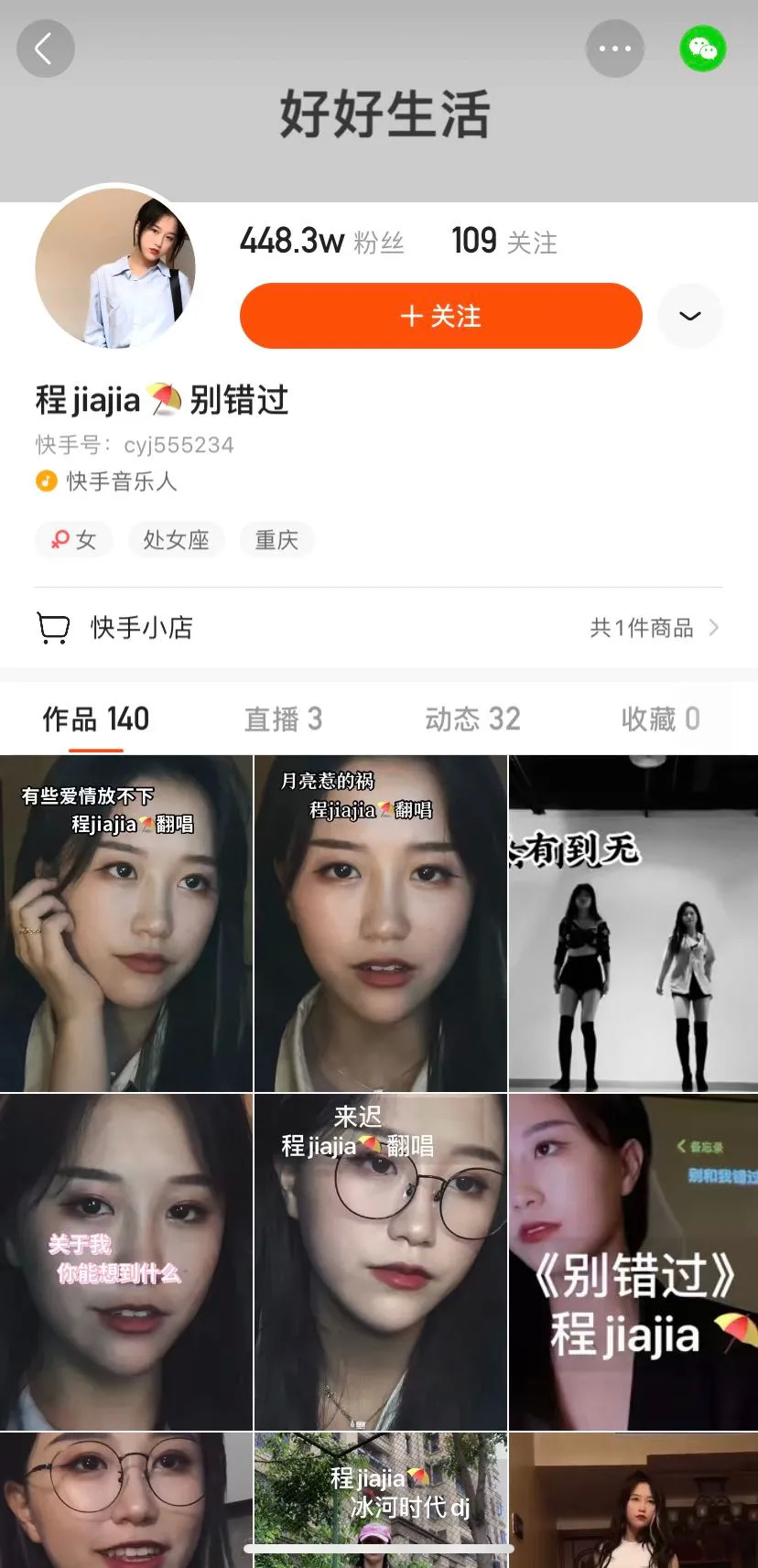Follow this user with the 关注 button

pyautogui.click(x=440, y=316)
